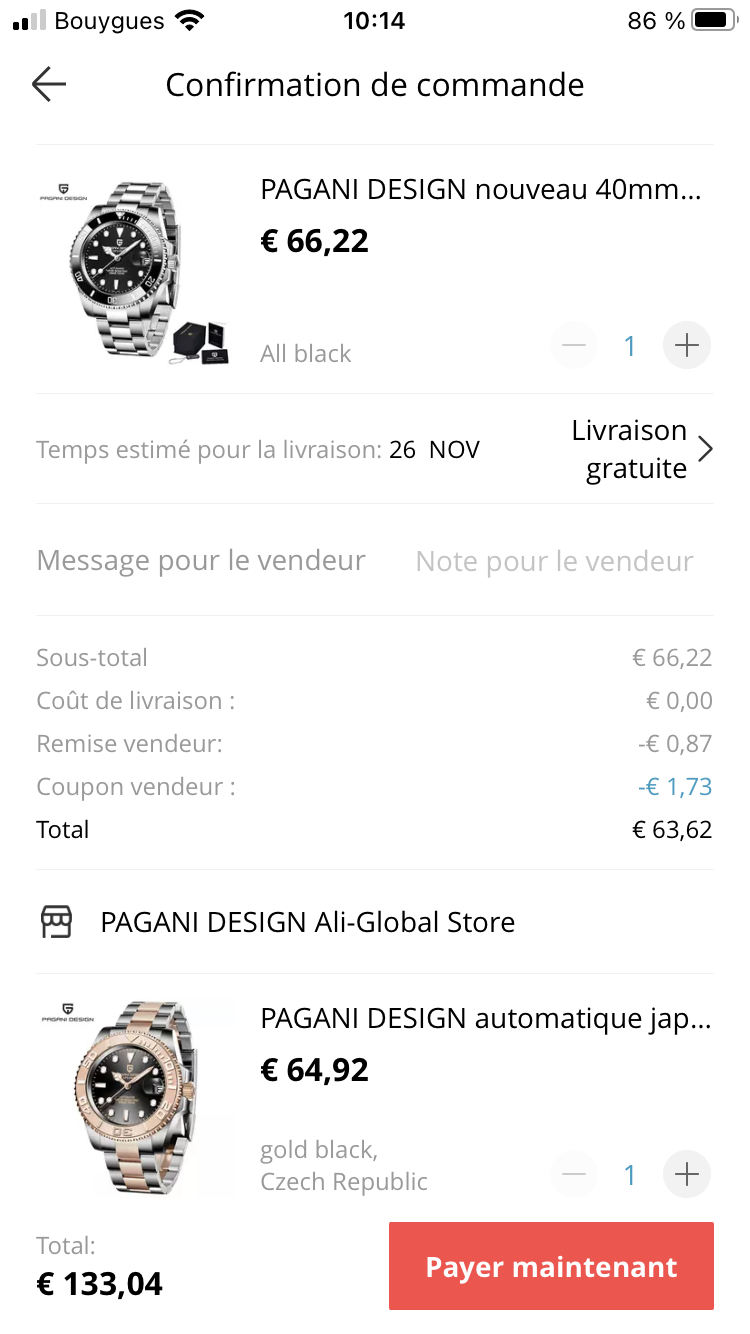Open the PAGANI DESIGN nouveau 40mm watch image
The height and width of the screenshot is (1334, 750).
pyautogui.click(x=135, y=272)
